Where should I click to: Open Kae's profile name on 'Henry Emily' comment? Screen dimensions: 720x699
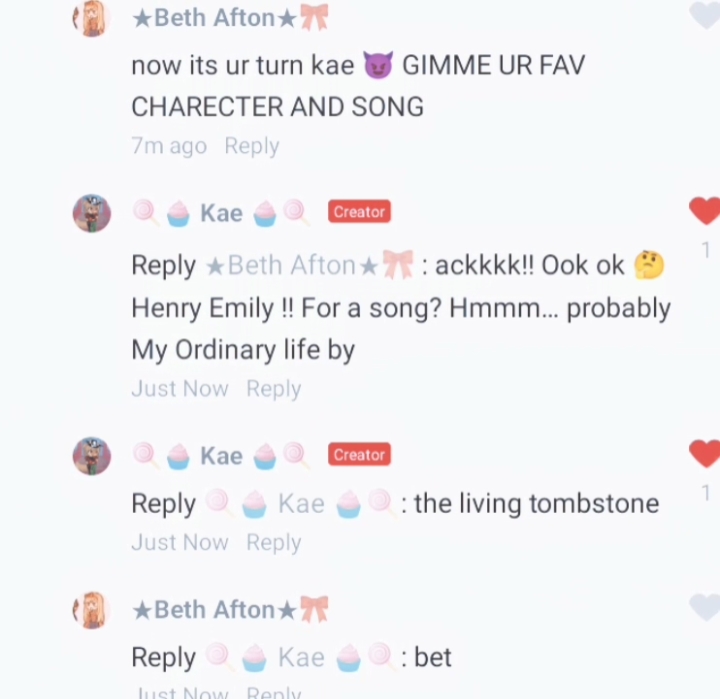221,213
